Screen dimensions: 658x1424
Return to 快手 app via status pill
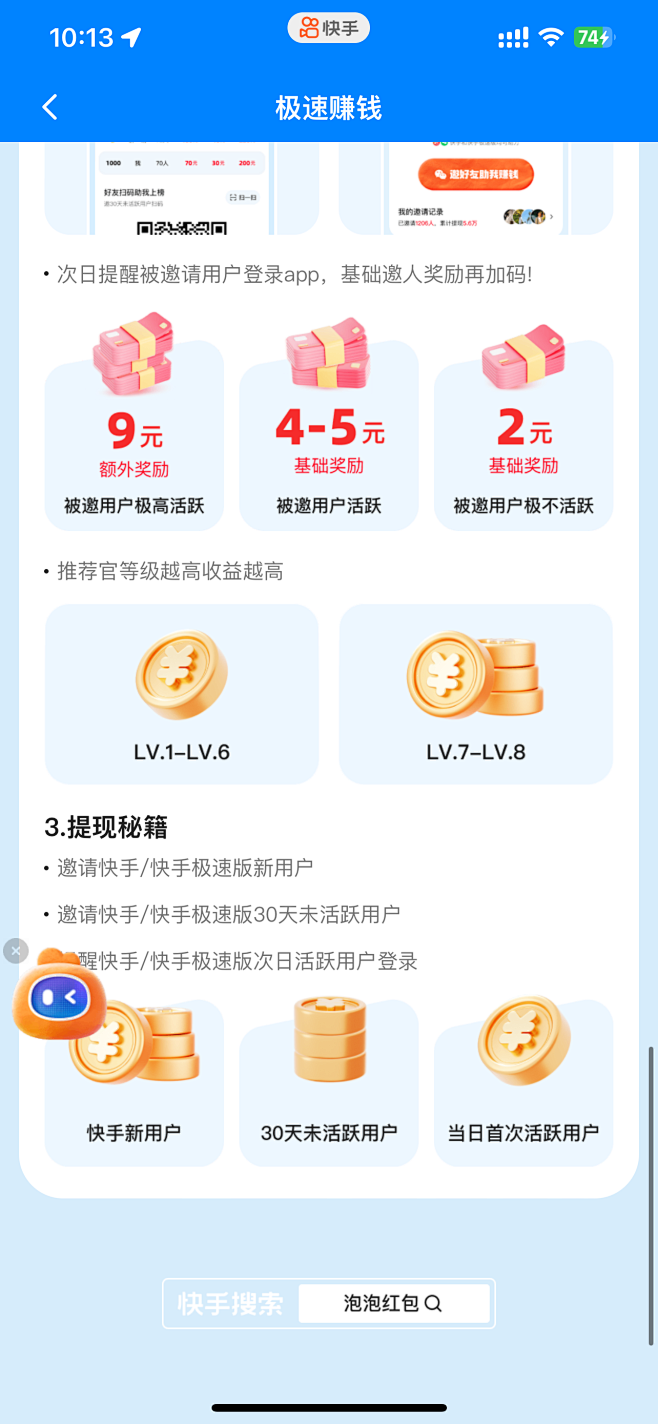coord(329,28)
